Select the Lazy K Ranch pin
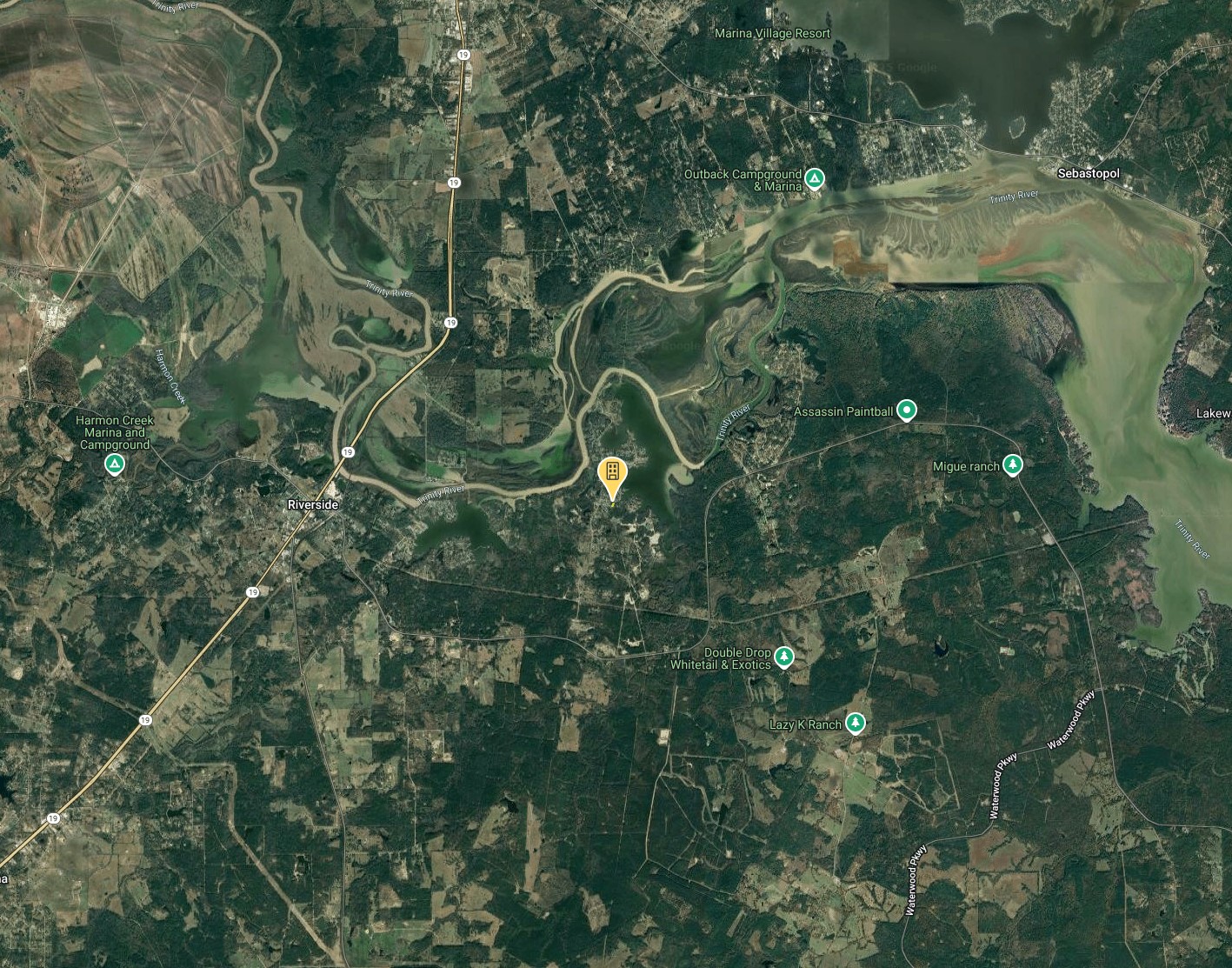 pyautogui.click(x=856, y=724)
